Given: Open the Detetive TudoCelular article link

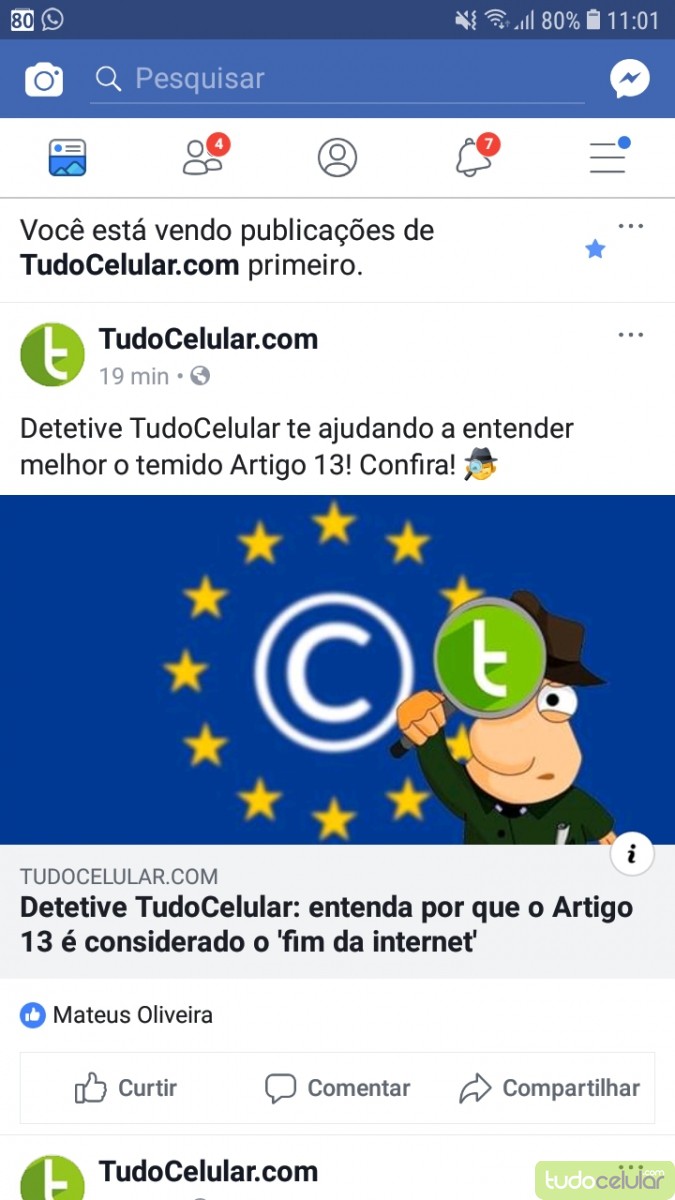Looking at the screenshot, I should point(326,924).
